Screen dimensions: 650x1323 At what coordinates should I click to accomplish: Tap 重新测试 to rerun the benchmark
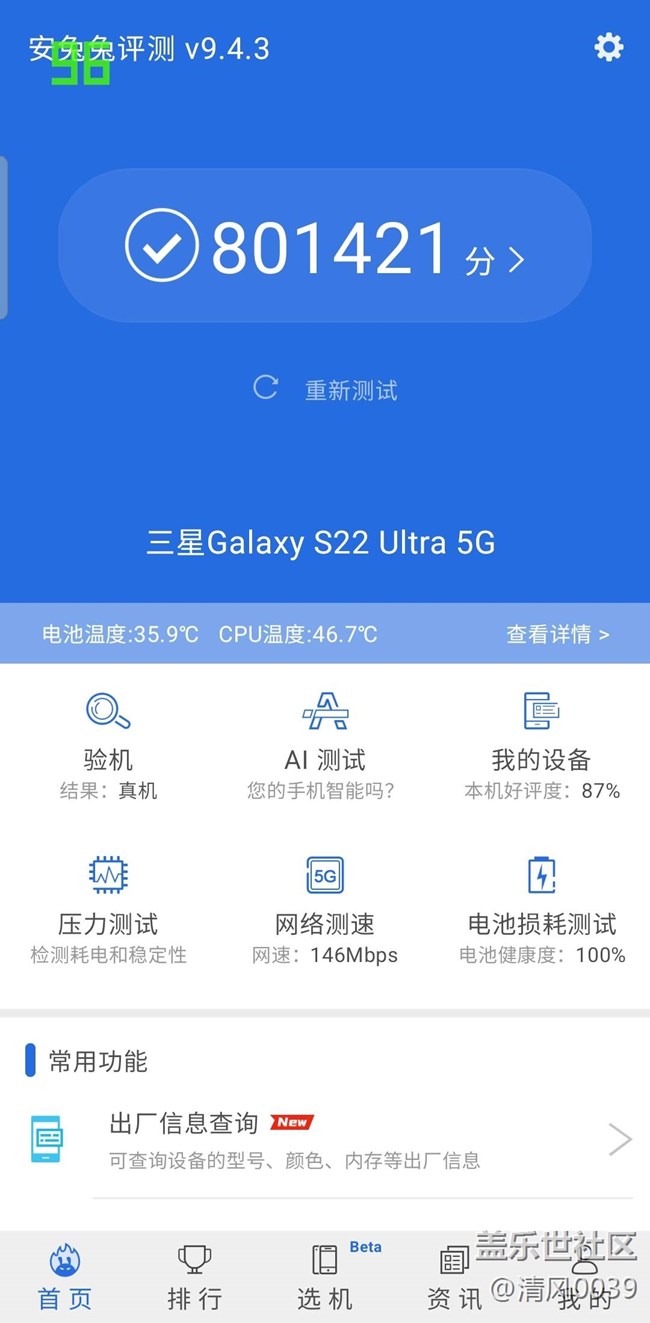(x=326, y=389)
